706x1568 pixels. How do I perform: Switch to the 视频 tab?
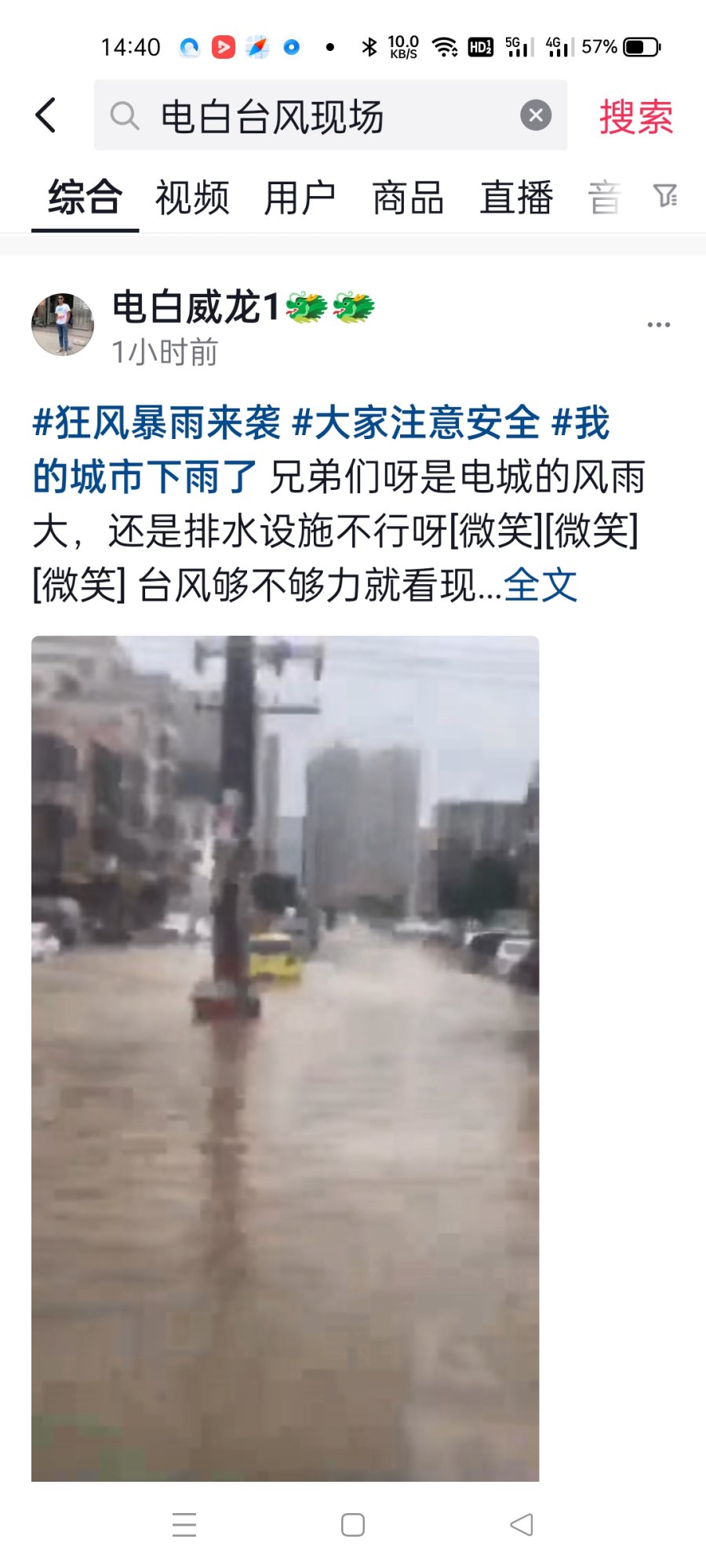pyautogui.click(x=192, y=198)
